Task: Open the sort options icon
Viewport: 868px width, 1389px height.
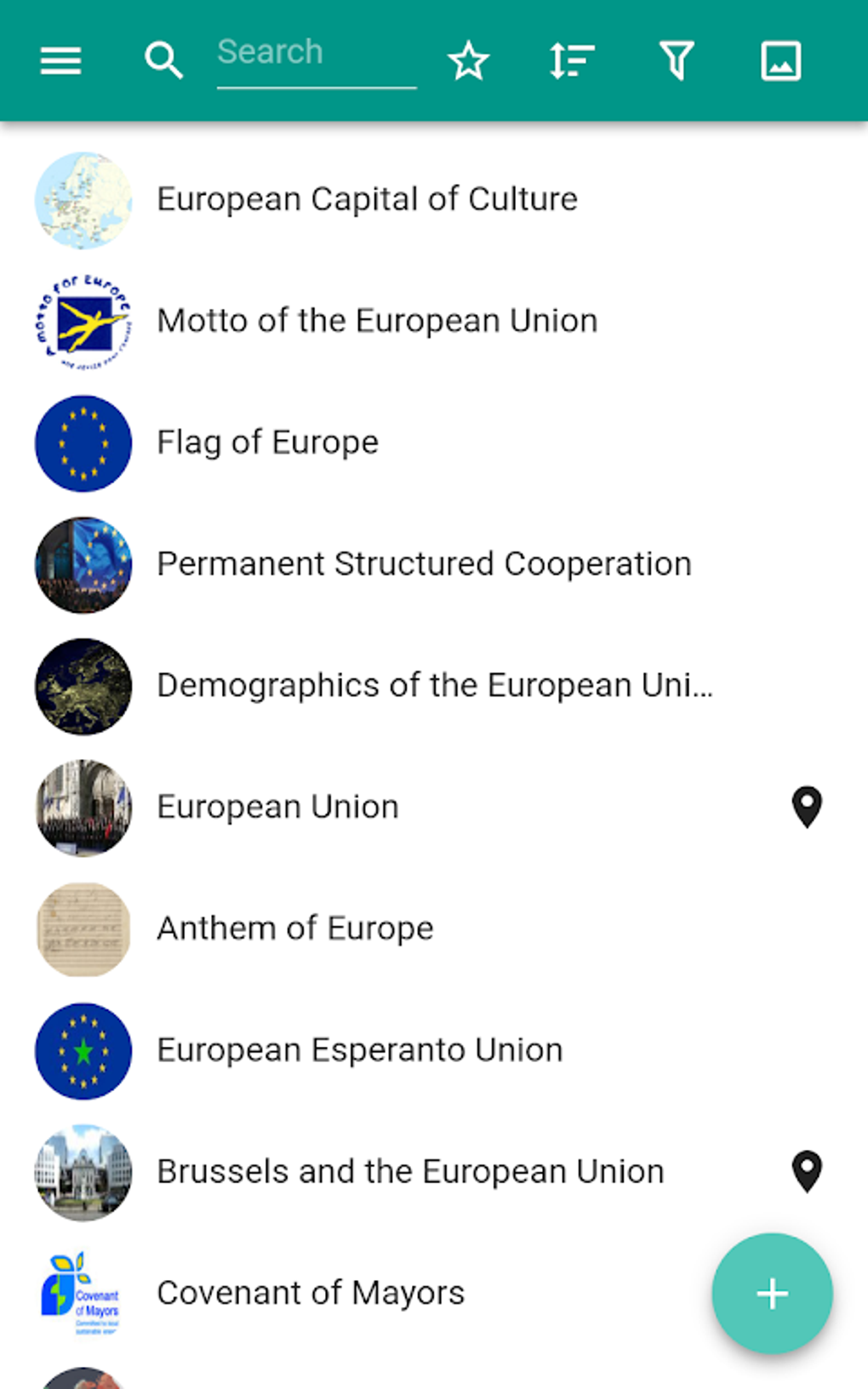Action: (x=570, y=60)
